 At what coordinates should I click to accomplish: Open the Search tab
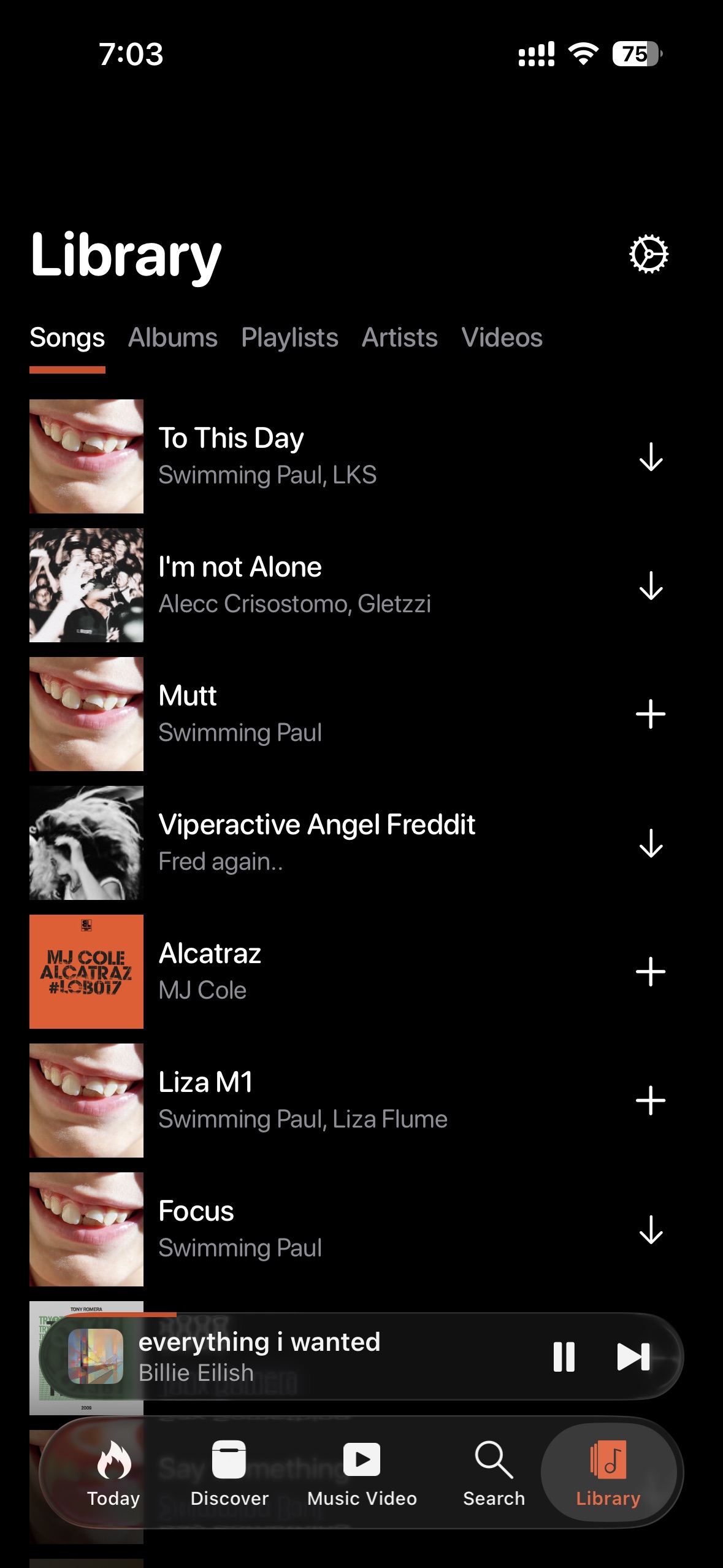click(x=494, y=1472)
